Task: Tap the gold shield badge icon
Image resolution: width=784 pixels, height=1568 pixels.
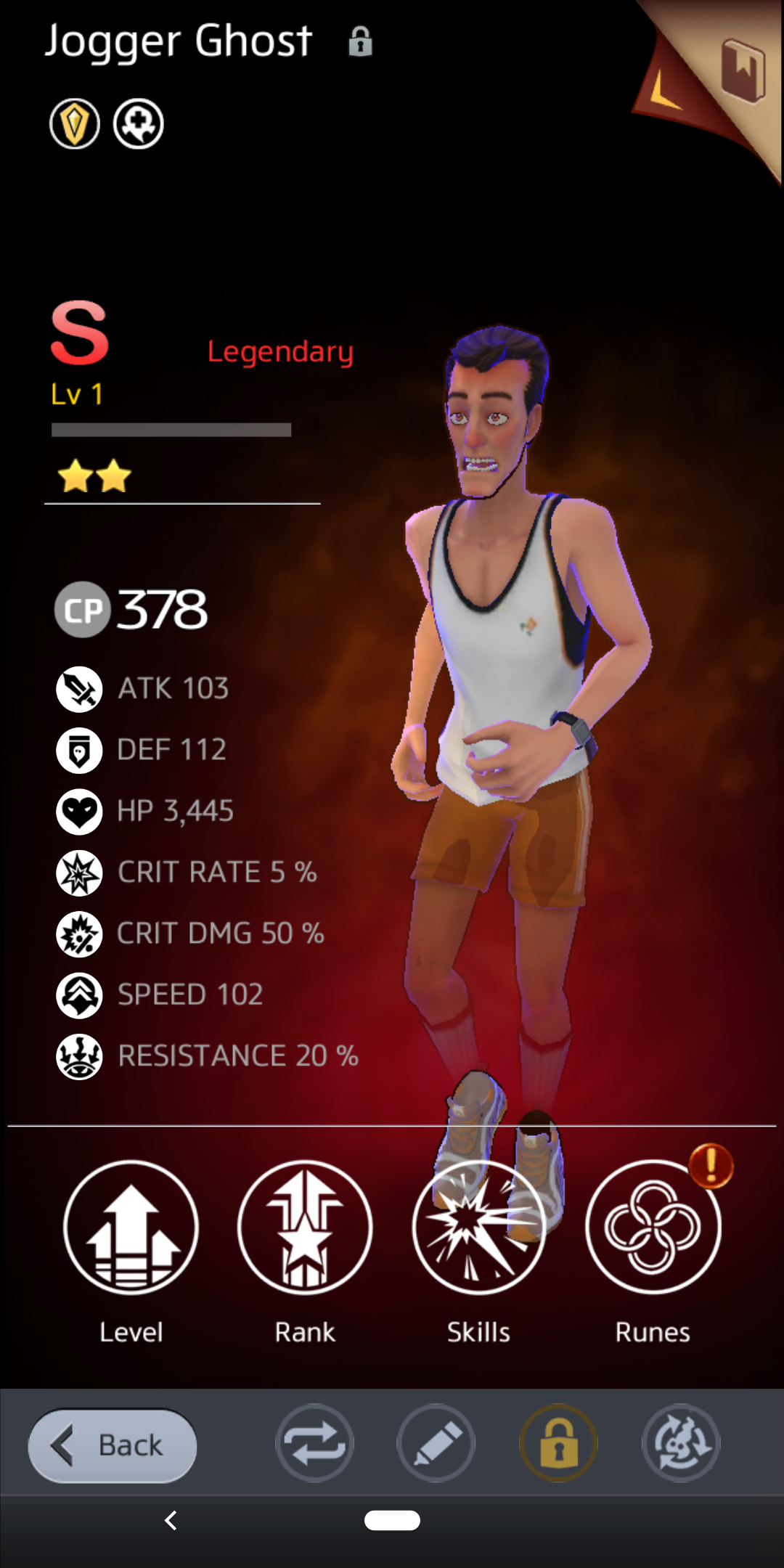Action: click(x=75, y=123)
